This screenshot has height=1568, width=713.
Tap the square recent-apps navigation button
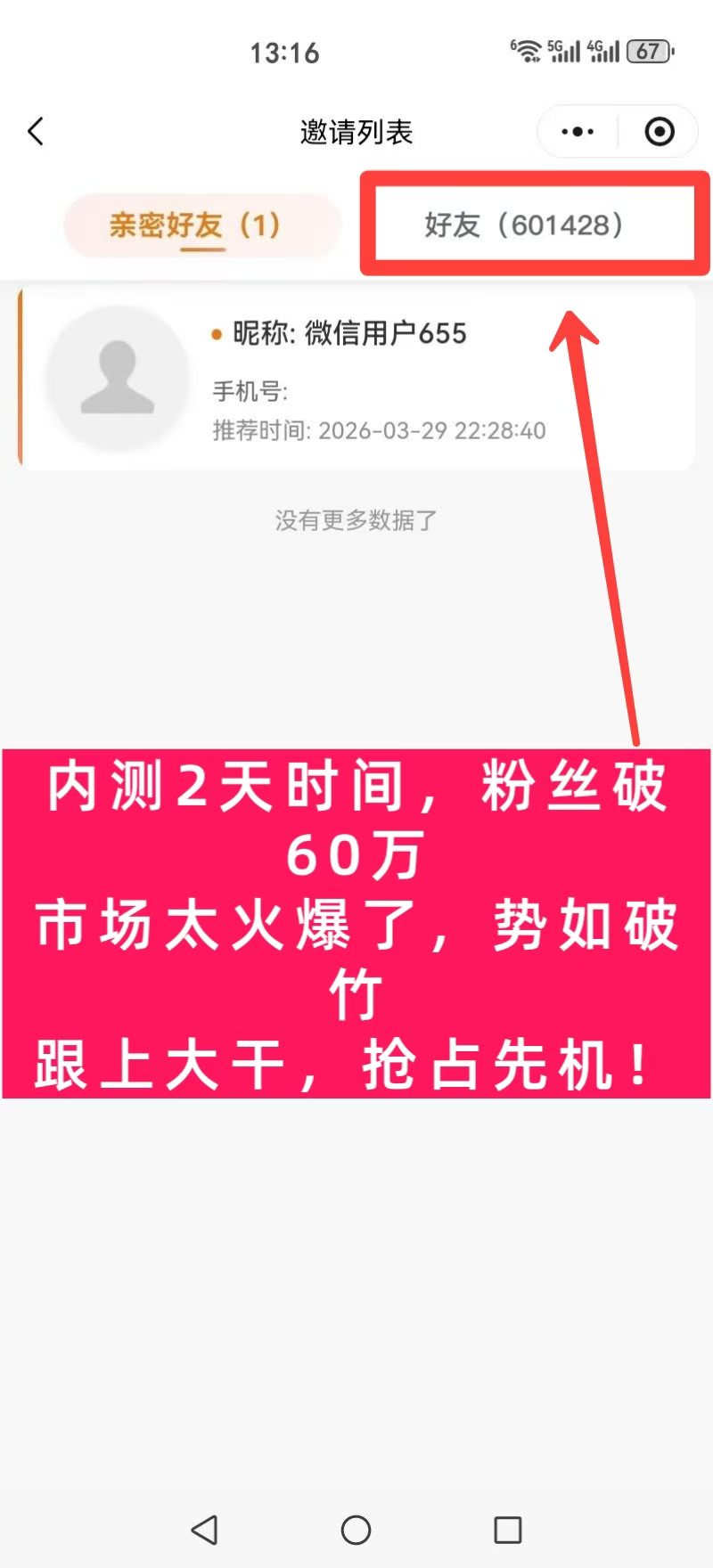(506, 1530)
